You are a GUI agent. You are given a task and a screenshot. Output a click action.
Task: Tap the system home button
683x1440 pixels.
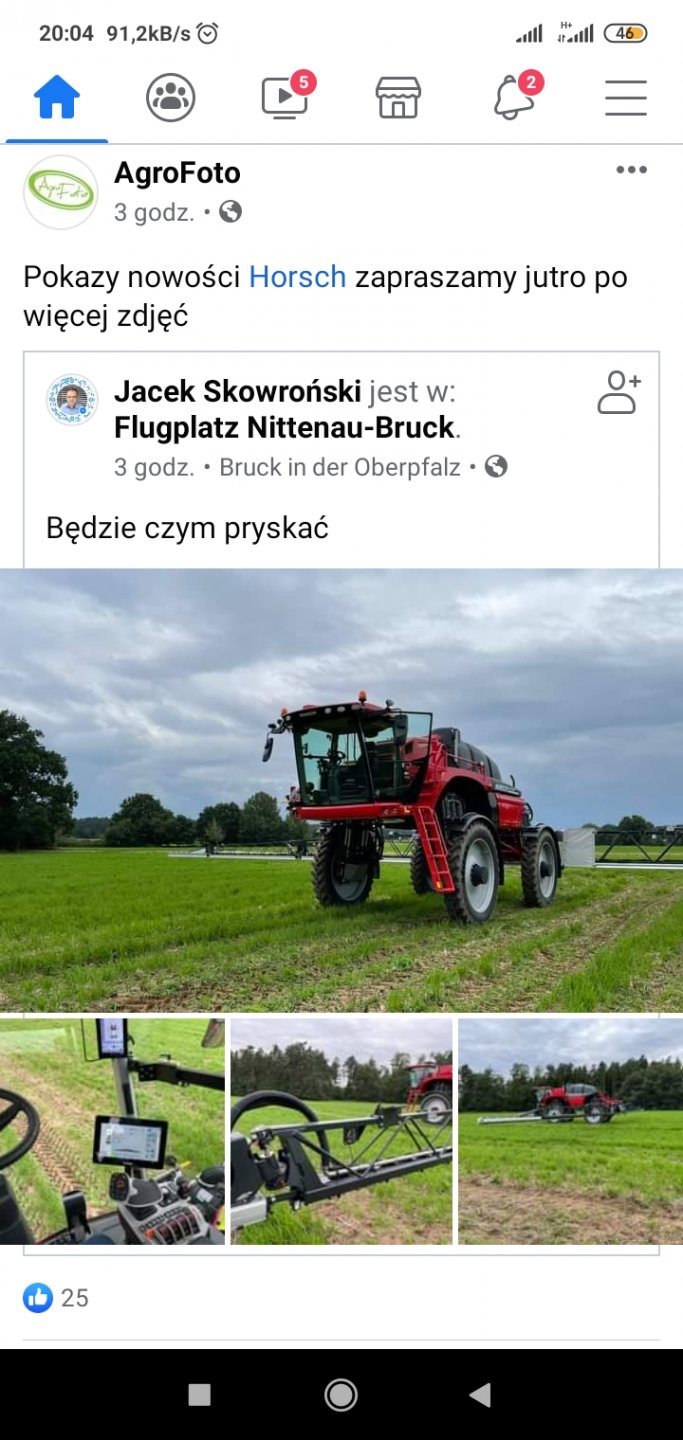point(341,1394)
